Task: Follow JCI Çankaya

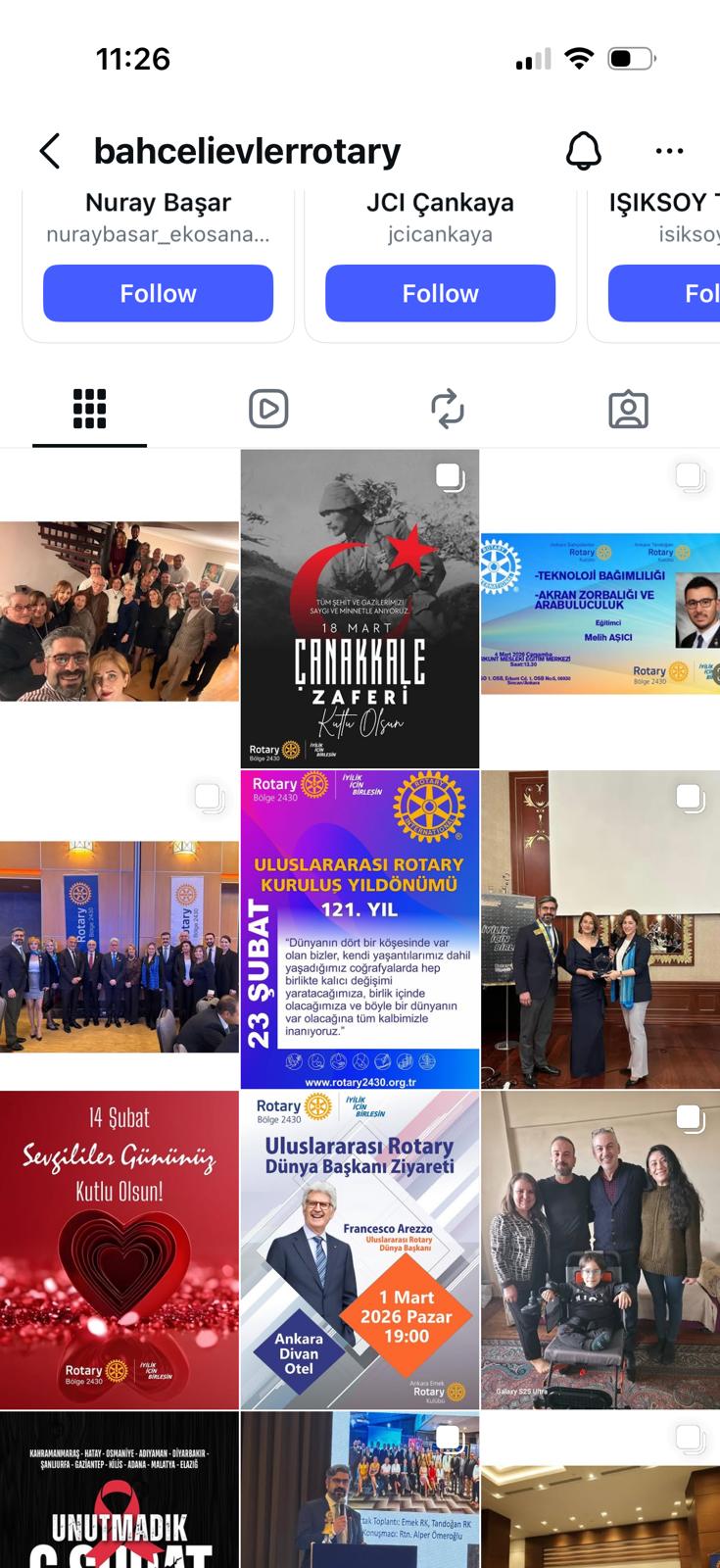Action: pos(440,293)
